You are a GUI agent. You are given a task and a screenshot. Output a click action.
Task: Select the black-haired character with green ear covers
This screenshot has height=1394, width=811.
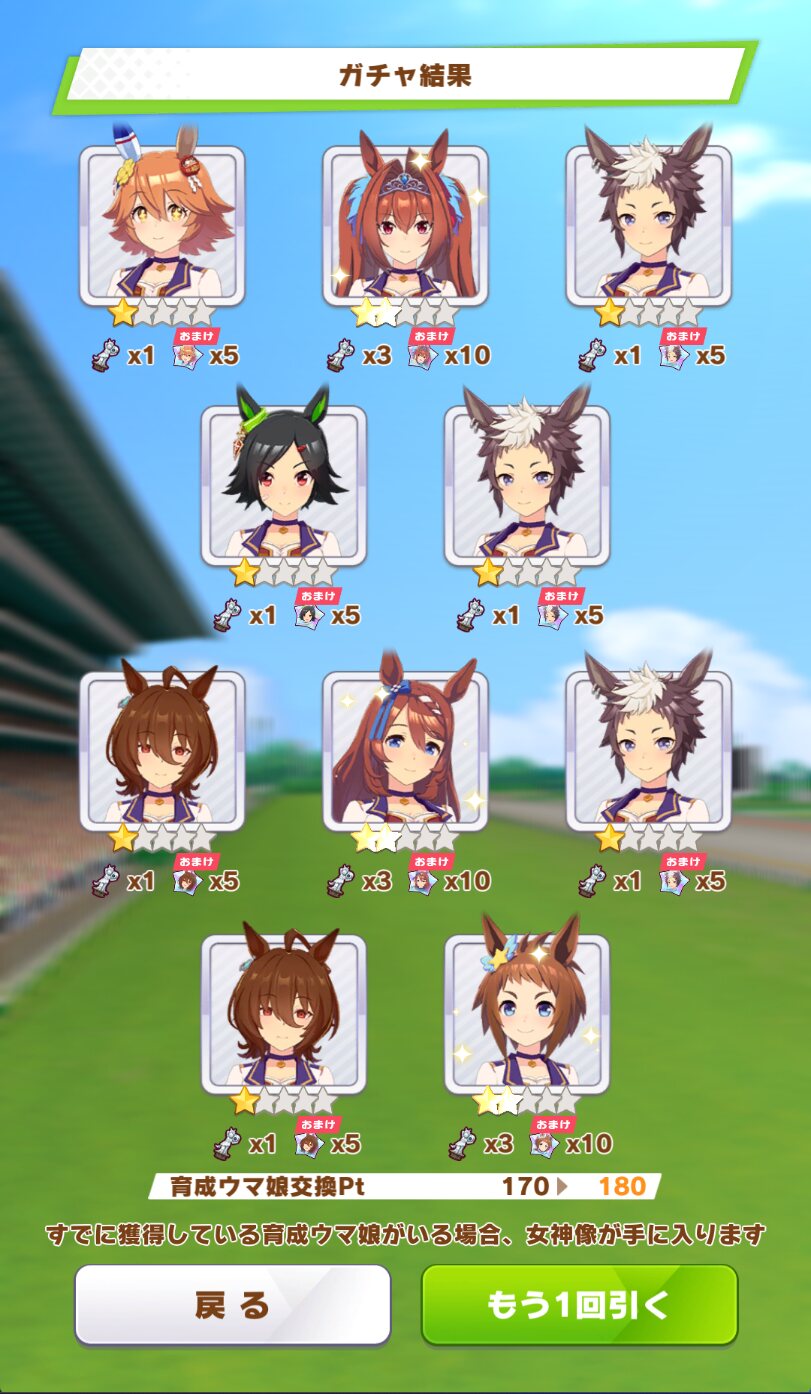(284, 485)
